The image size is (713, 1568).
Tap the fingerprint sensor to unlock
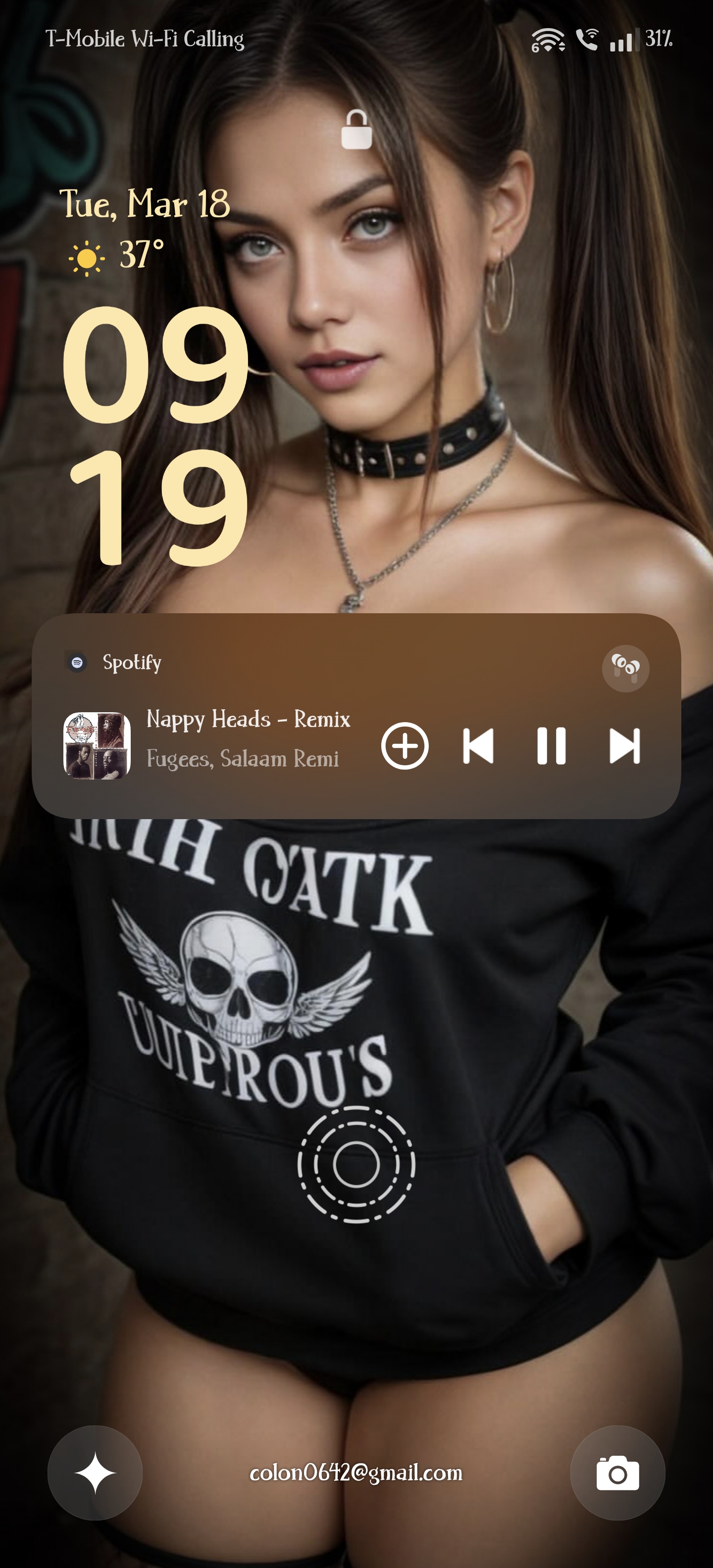tap(356, 1164)
